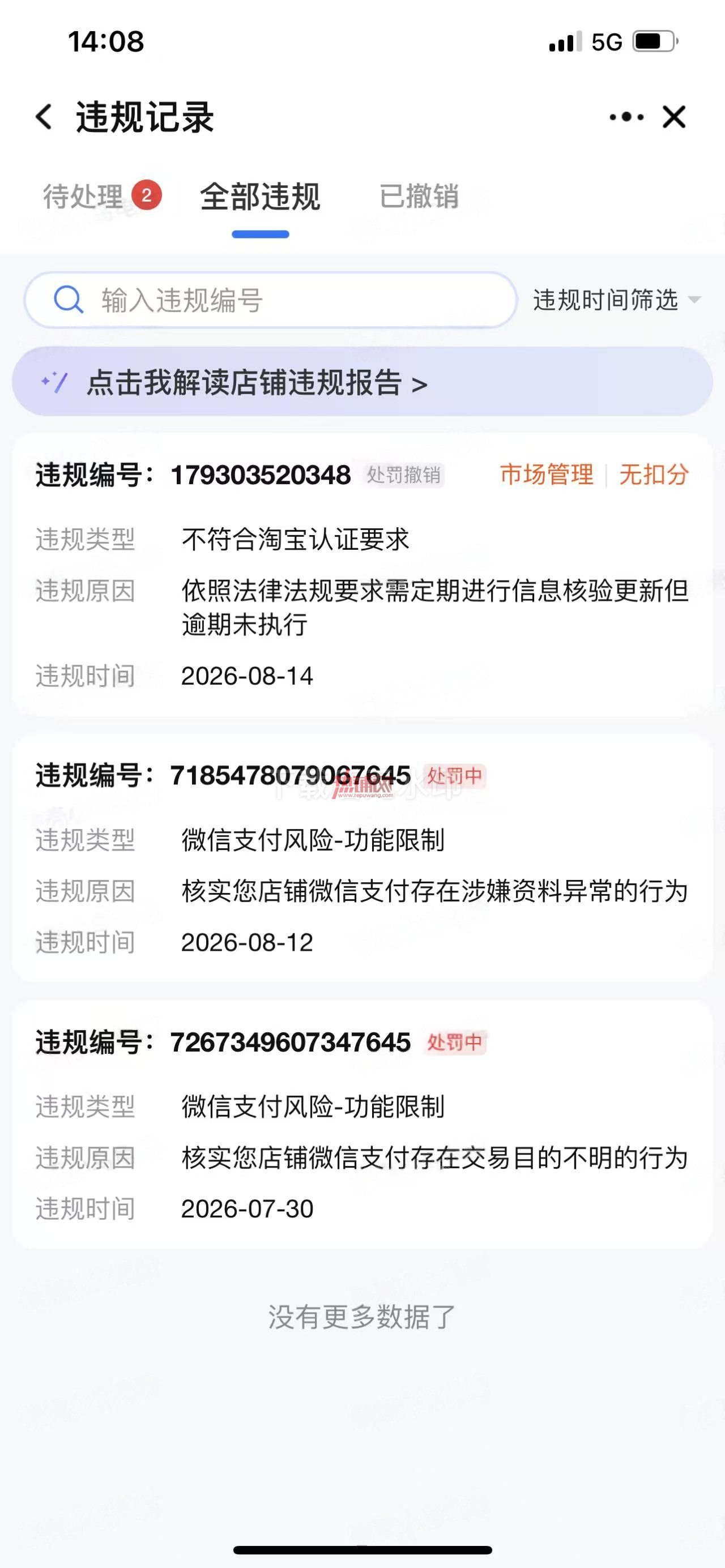Open violation record 7267349607347645
This screenshot has width=725, height=1568.
tap(362, 1125)
